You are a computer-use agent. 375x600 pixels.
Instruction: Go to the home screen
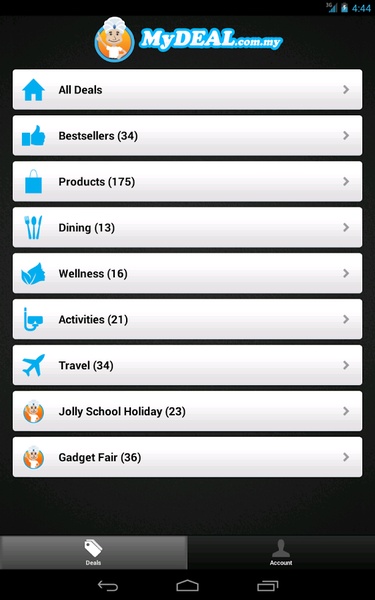[188, 585]
